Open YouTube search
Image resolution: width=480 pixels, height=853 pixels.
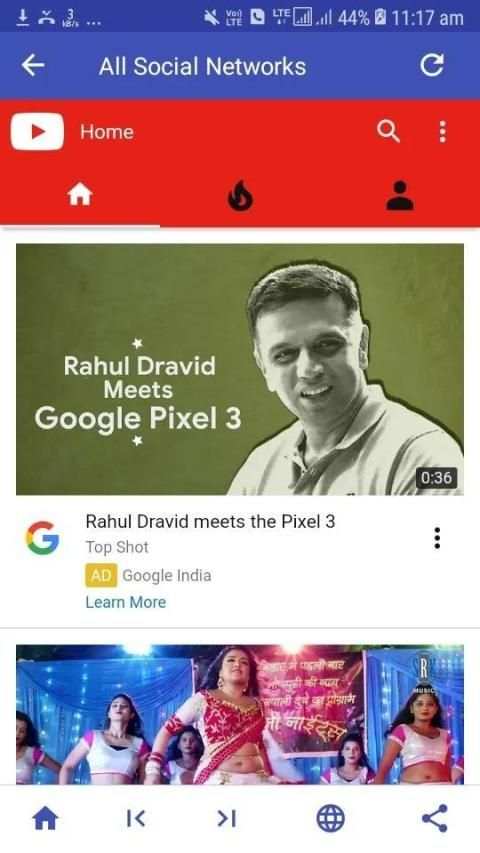coord(388,131)
